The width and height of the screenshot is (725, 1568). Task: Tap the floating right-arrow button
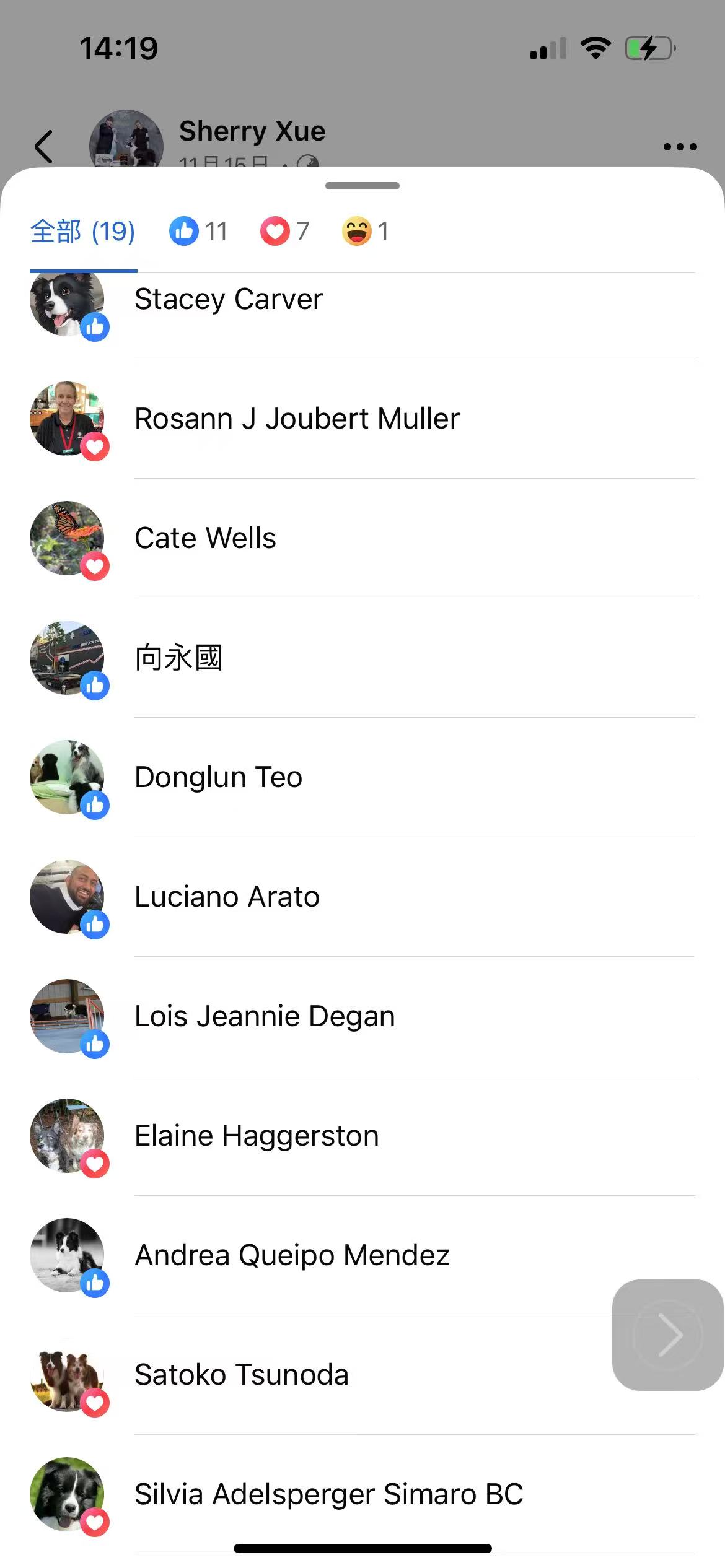click(667, 1335)
